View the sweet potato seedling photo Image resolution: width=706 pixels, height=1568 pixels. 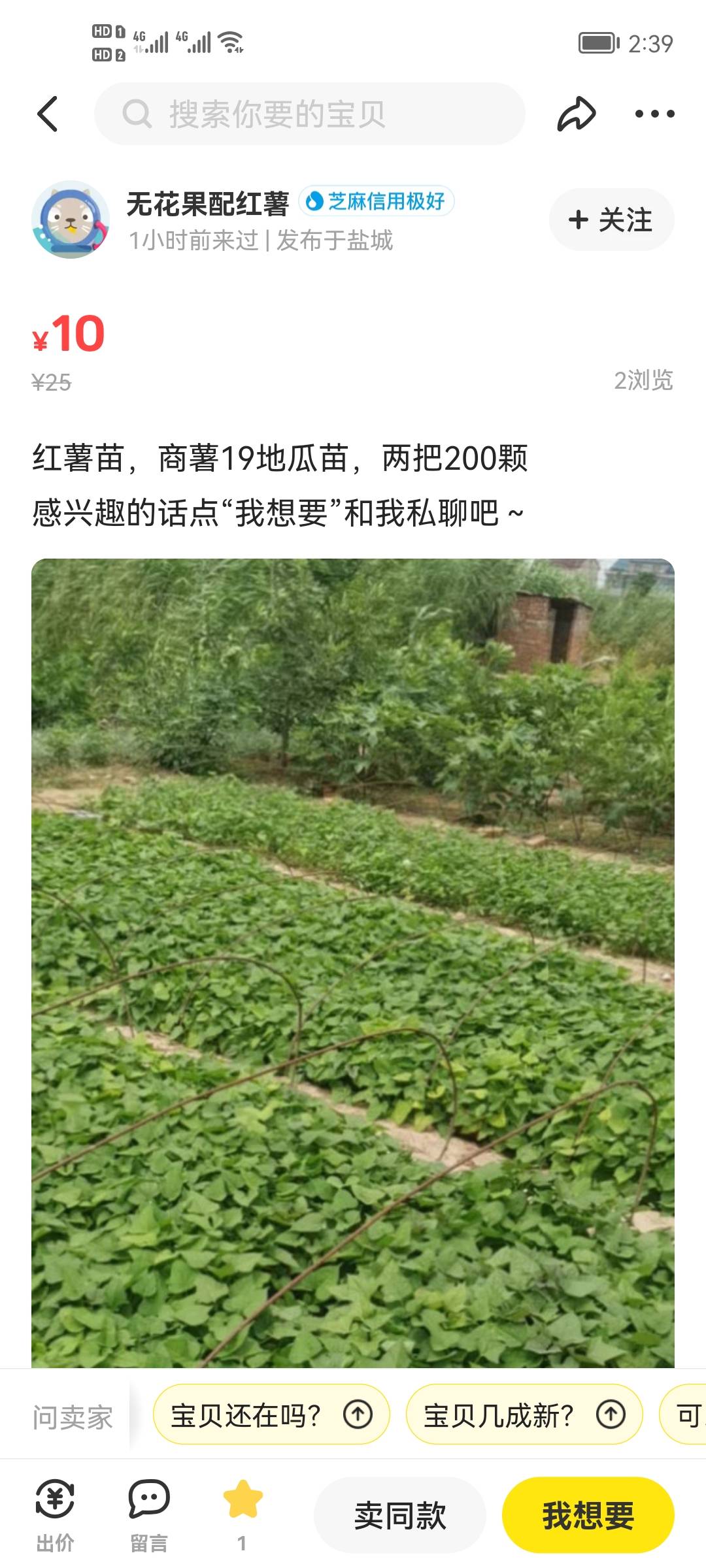(353, 963)
